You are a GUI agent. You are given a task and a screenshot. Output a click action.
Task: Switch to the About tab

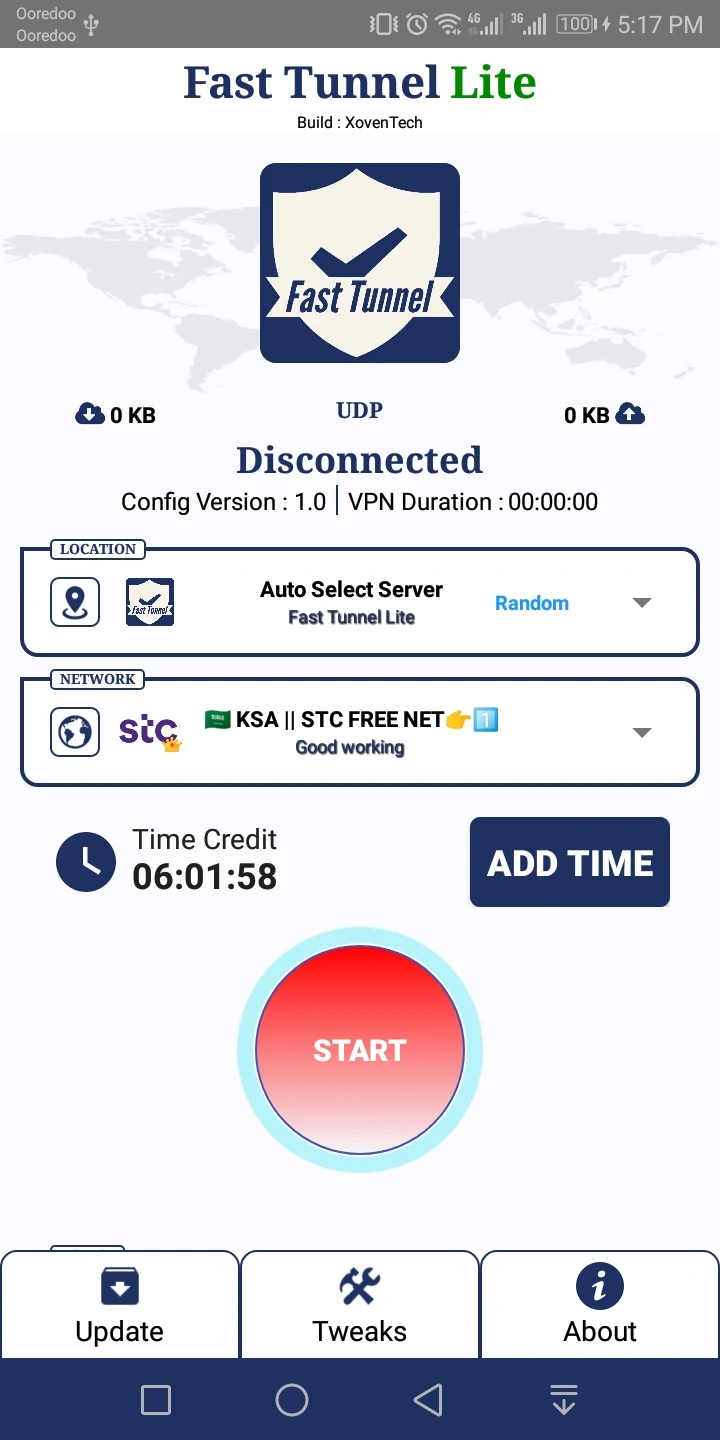pyautogui.click(x=599, y=1305)
